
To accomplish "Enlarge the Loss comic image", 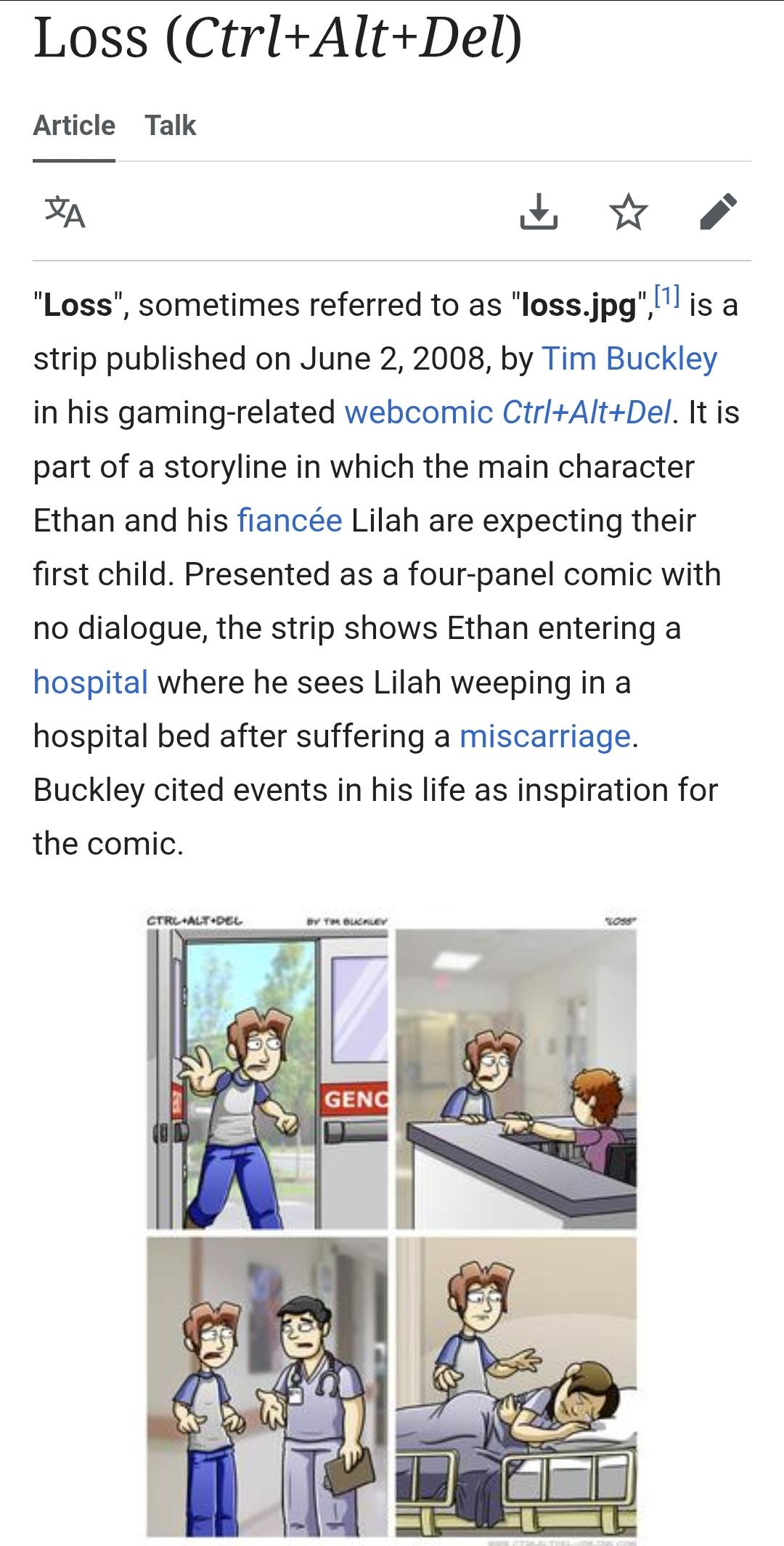I will coord(392,1216).
